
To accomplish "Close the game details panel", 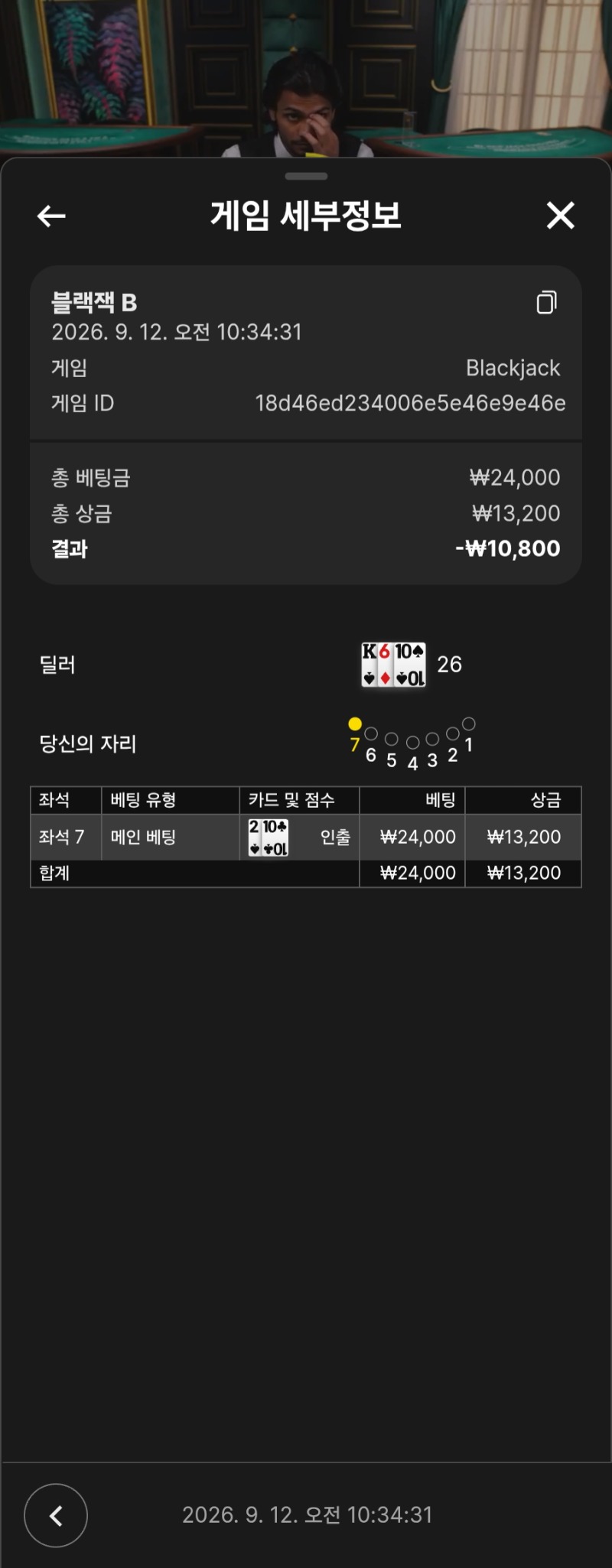I will point(561,216).
